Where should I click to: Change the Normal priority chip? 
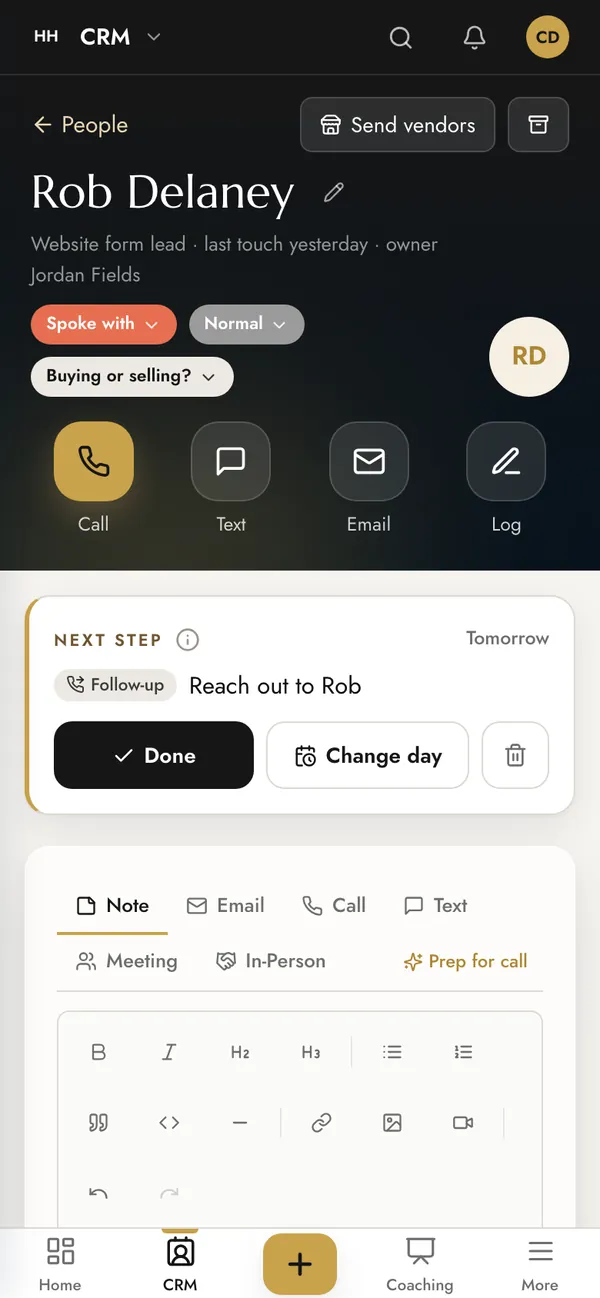tap(246, 324)
